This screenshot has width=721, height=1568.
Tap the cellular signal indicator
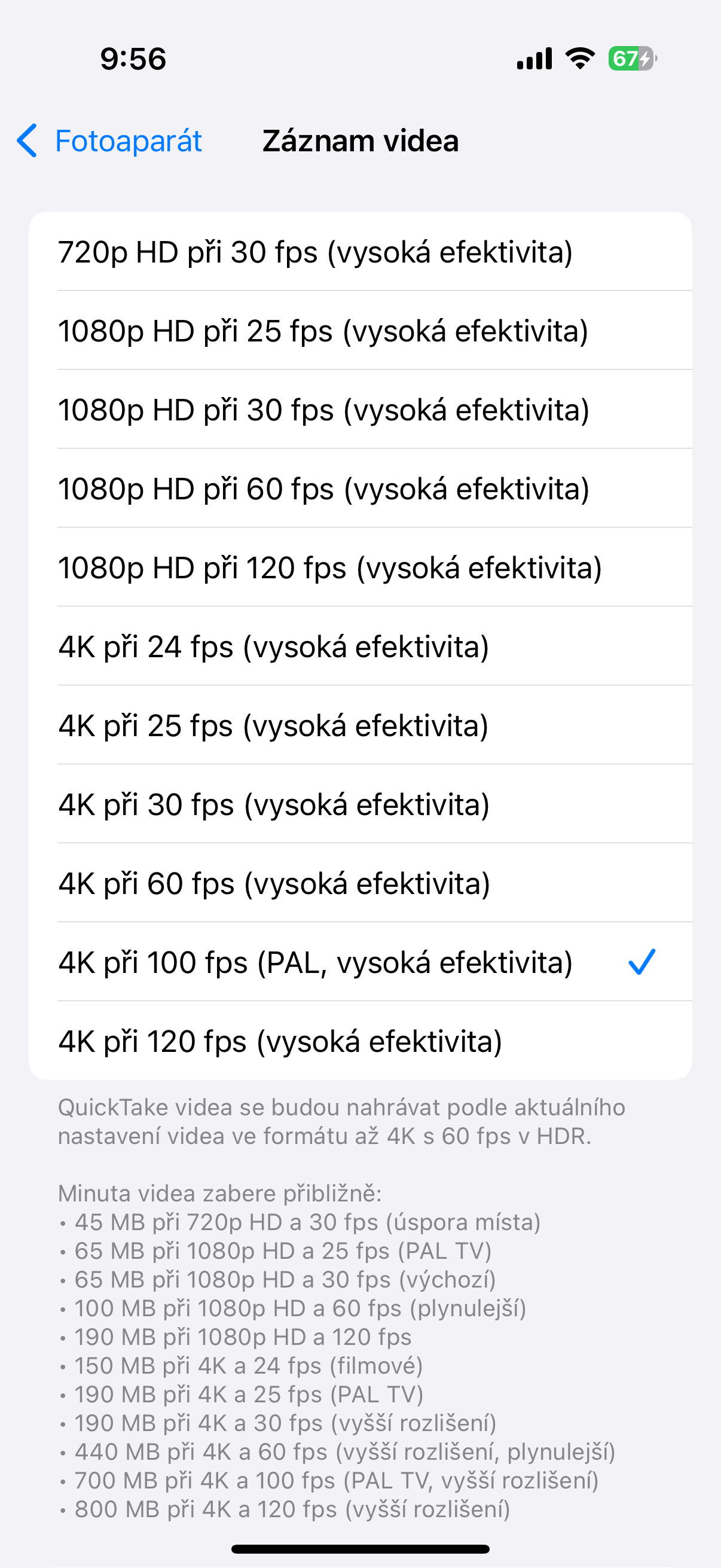535,58
